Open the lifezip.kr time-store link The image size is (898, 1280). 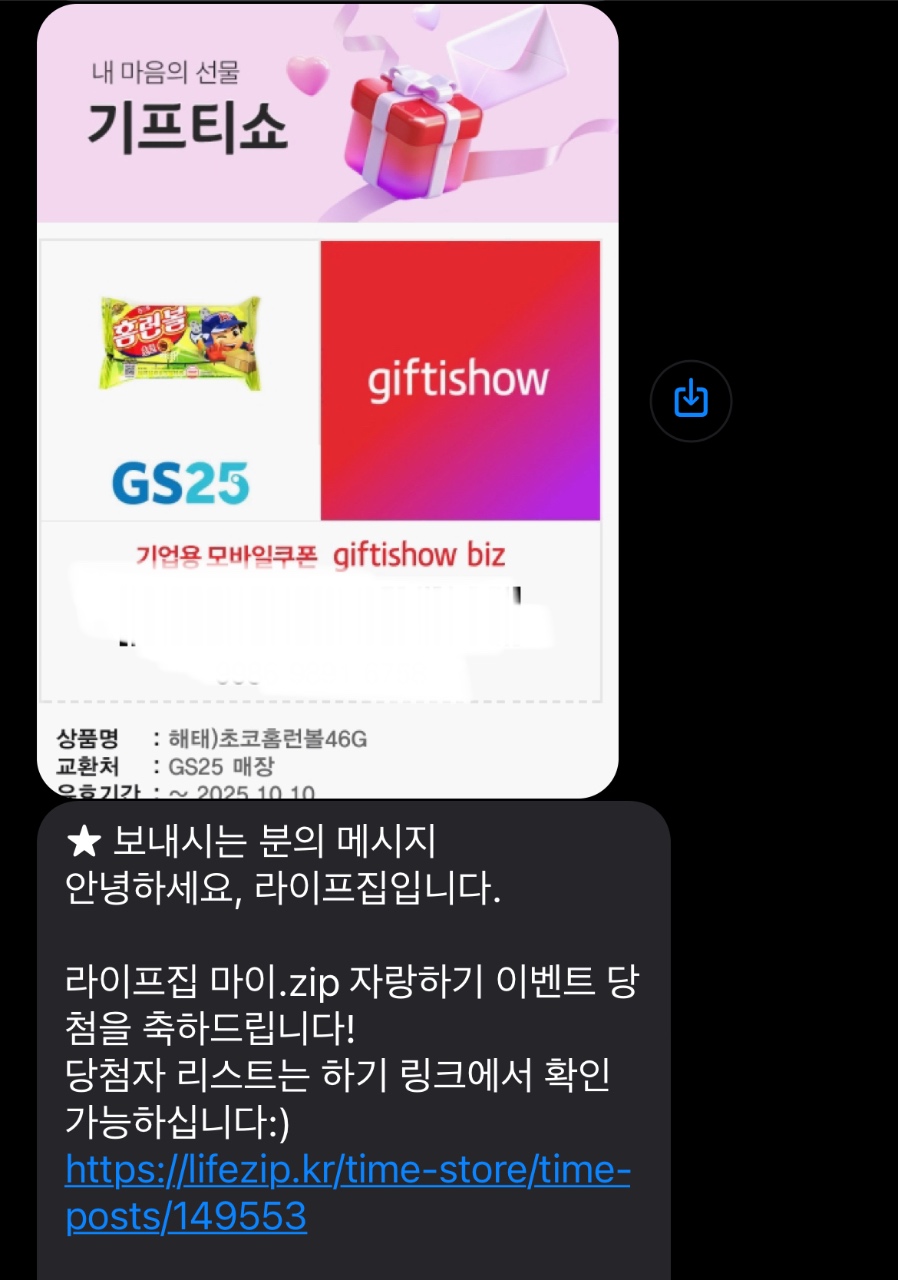click(x=348, y=1192)
